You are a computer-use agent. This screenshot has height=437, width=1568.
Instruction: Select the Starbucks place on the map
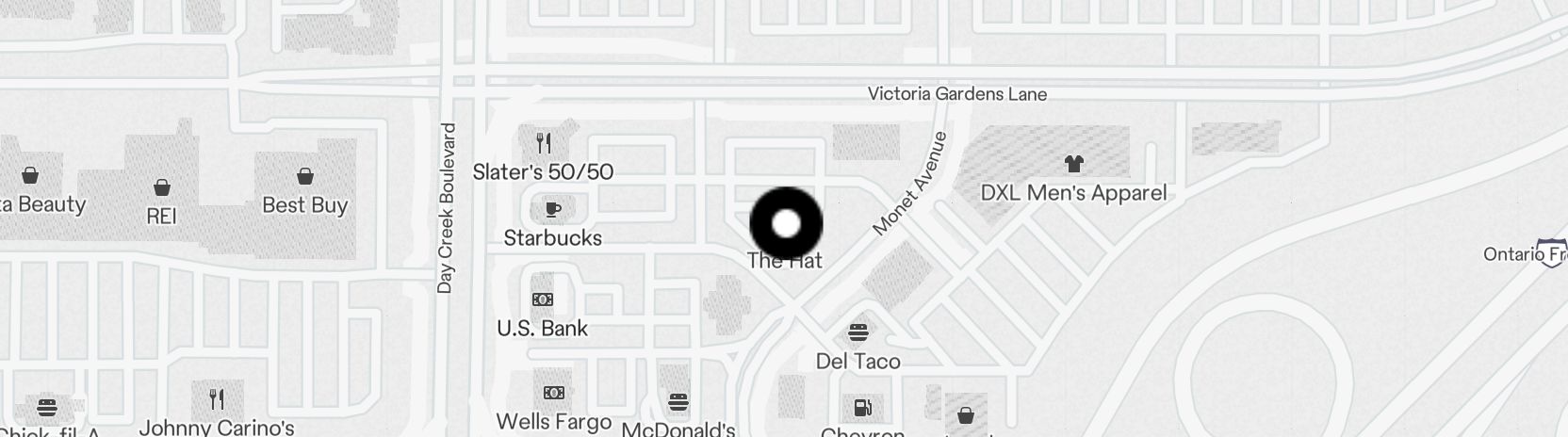(553, 209)
